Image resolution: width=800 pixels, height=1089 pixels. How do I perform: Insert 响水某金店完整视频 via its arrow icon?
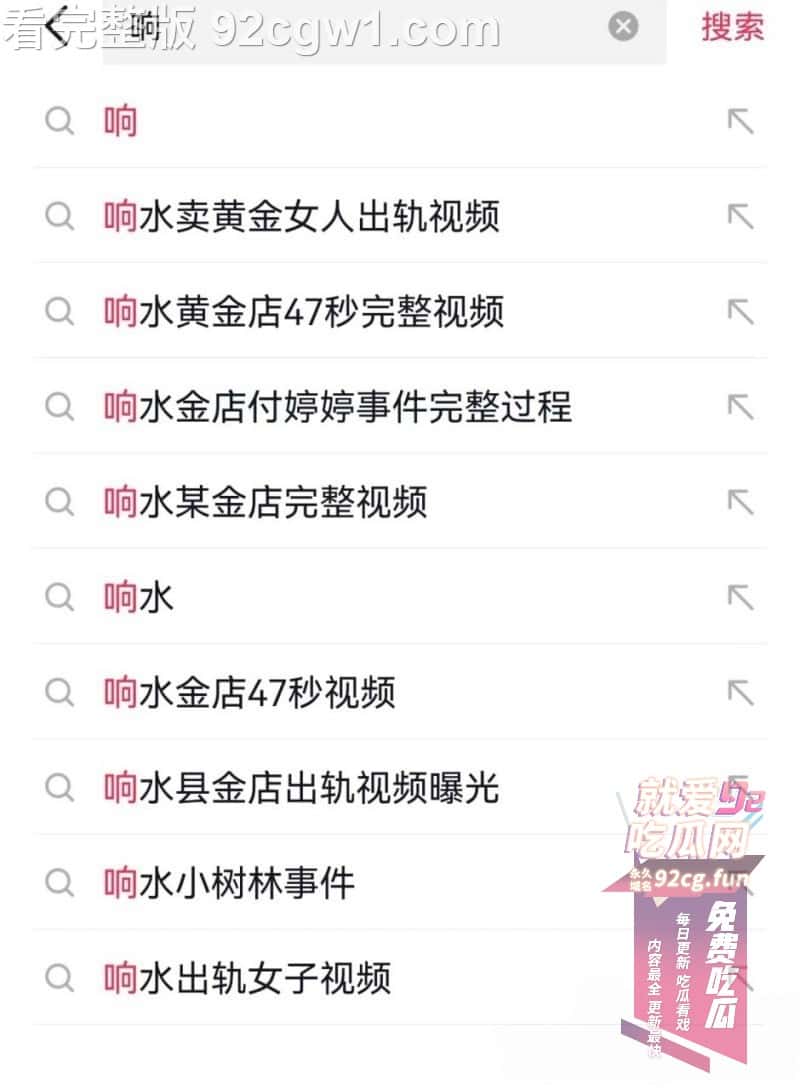(740, 502)
